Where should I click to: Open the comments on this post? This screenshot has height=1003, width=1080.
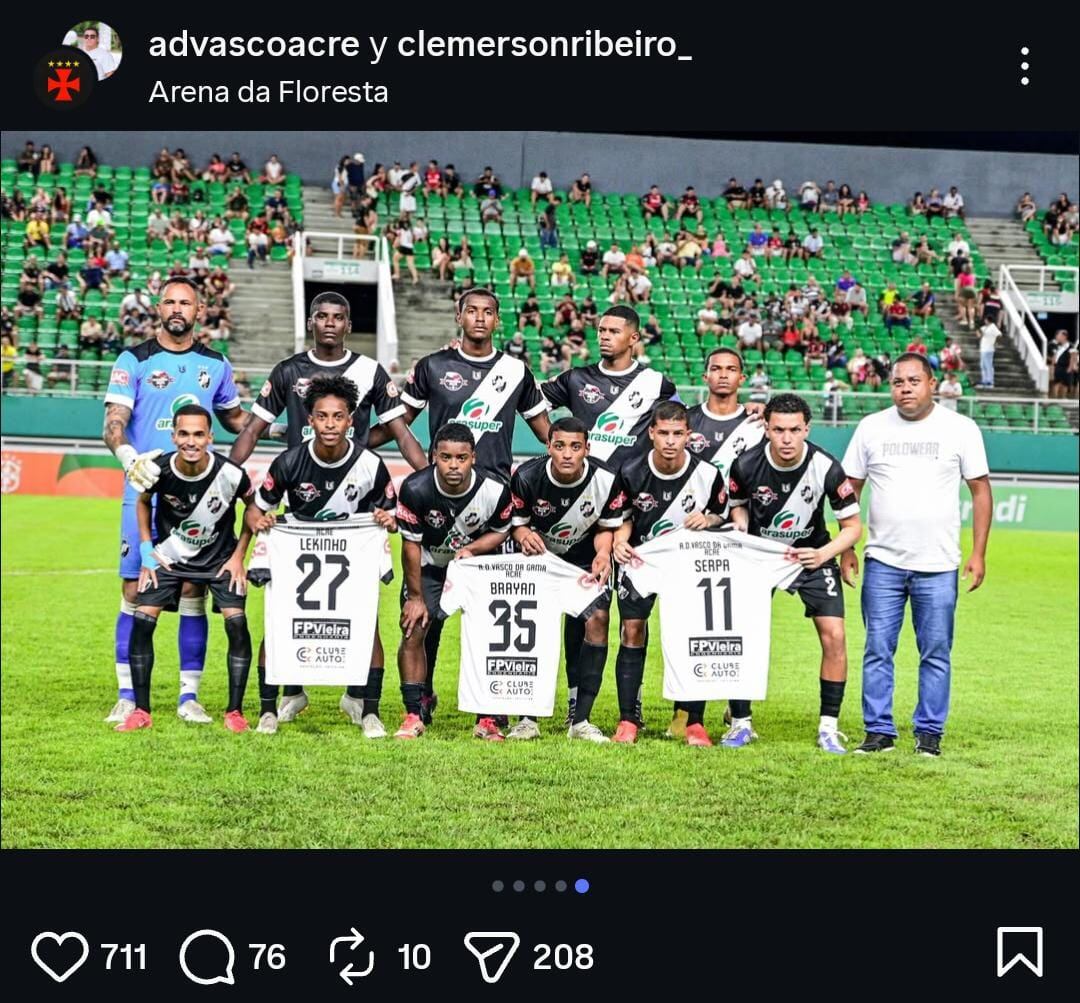(x=207, y=956)
